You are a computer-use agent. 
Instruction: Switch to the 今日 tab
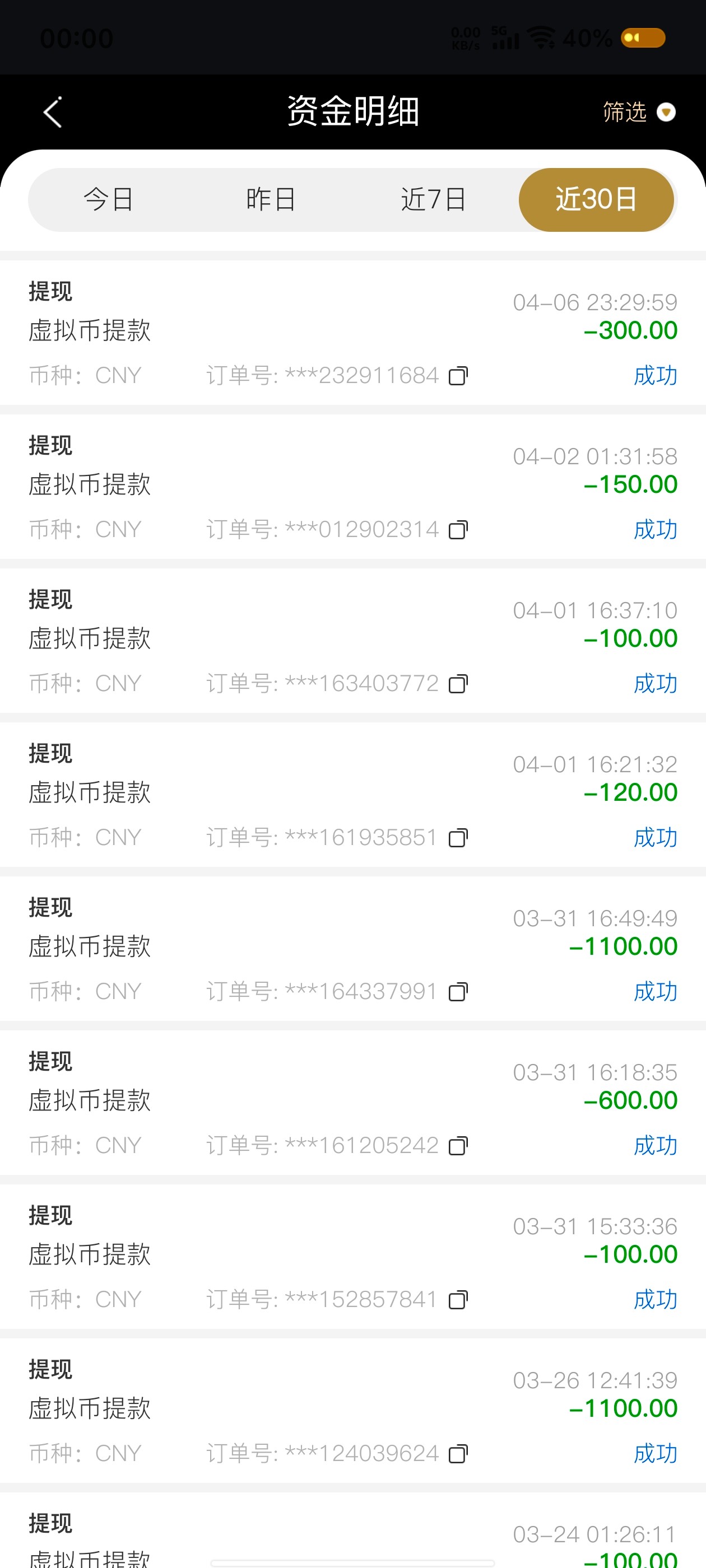tap(109, 200)
